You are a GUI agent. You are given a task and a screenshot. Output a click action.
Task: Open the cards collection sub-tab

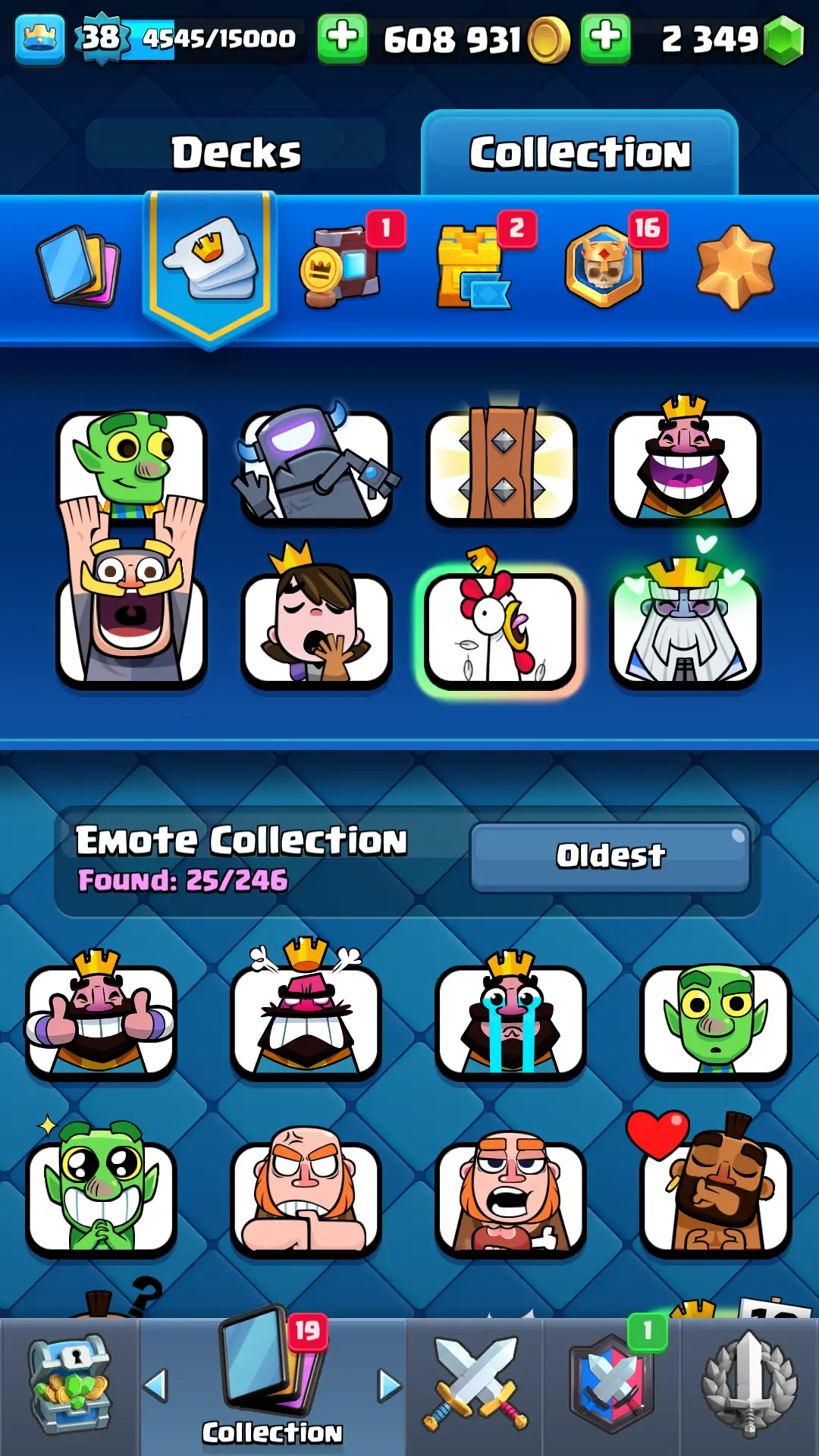pyautogui.click(x=79, y=266)
